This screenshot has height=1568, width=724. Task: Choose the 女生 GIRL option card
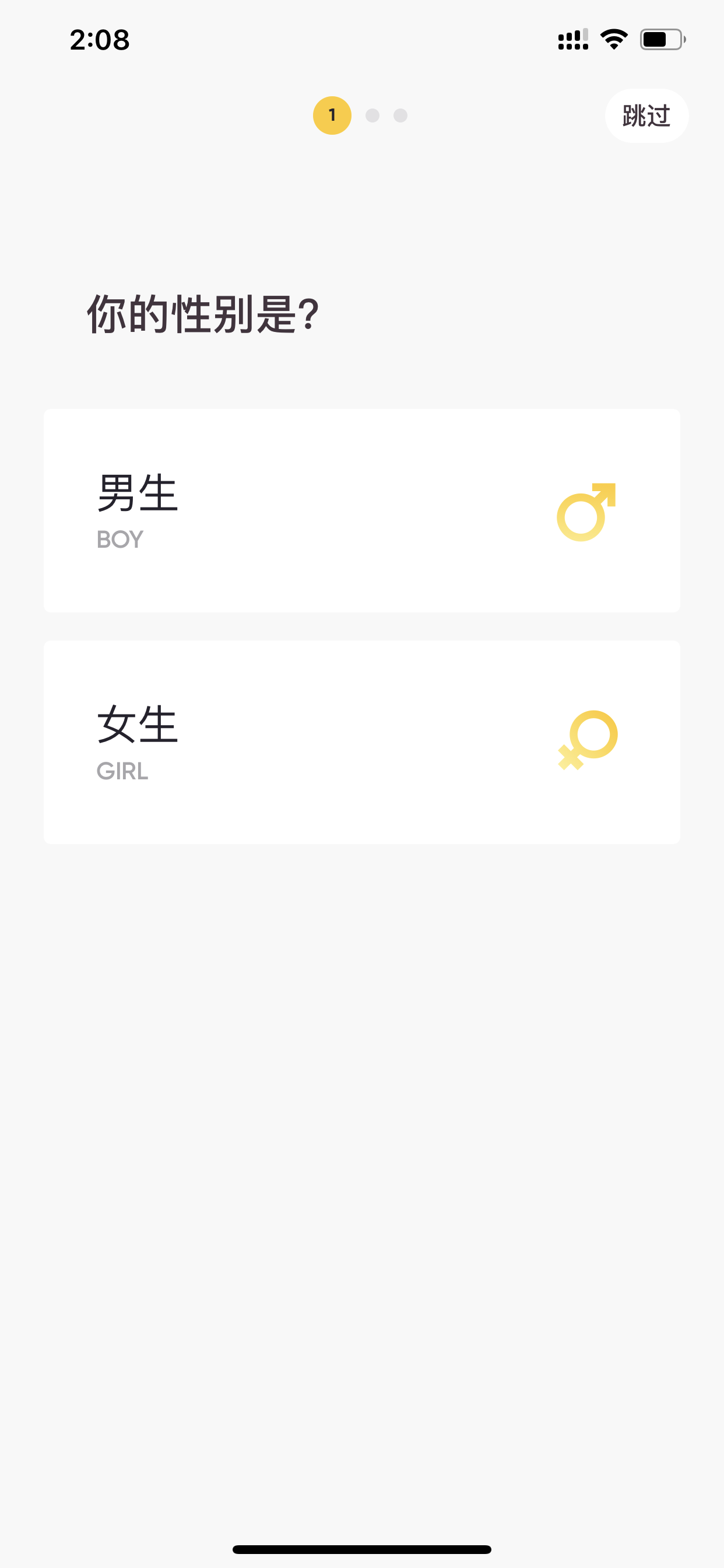click(362, 742)
